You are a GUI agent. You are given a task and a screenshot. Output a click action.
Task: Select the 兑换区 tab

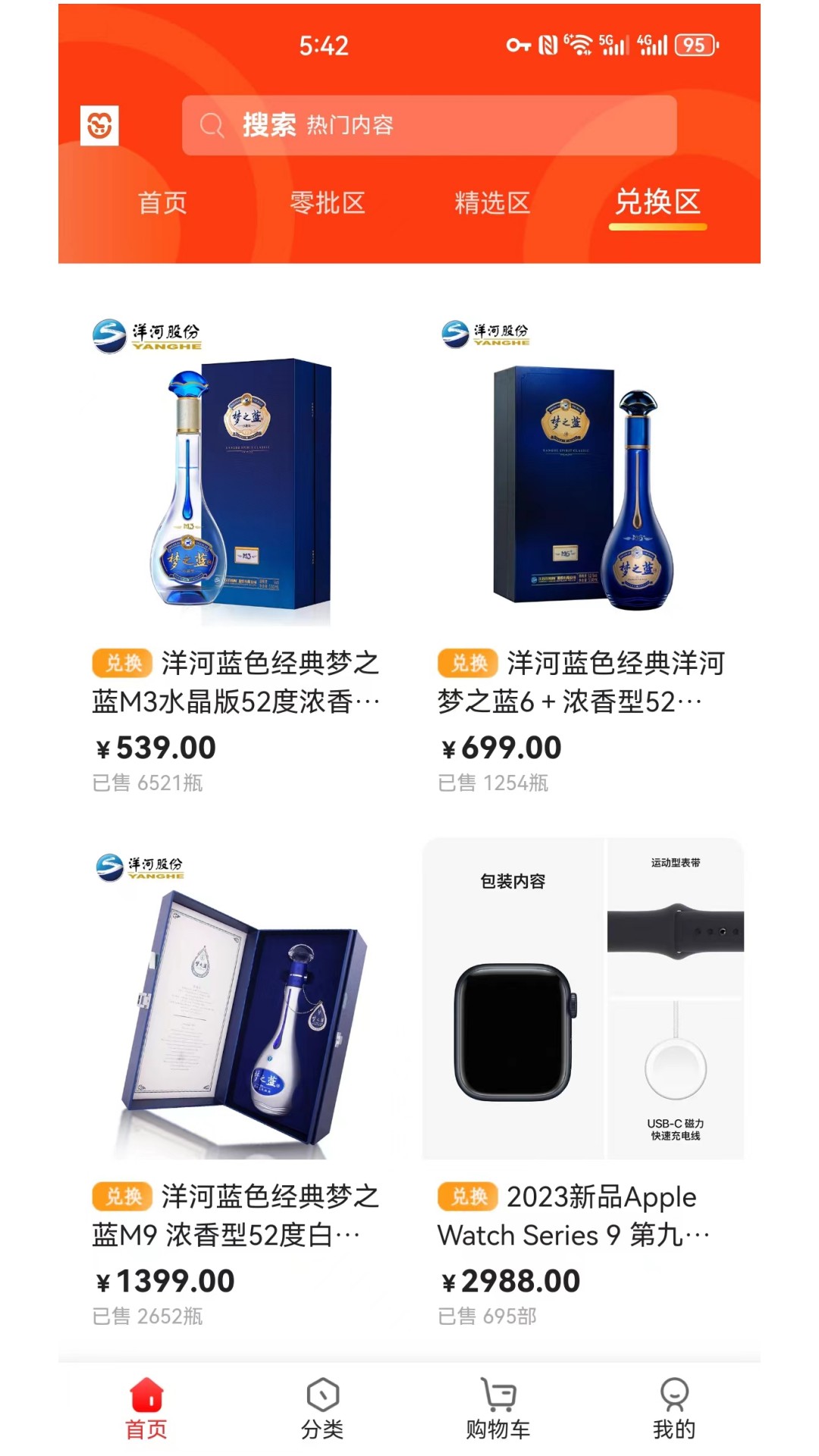click(x=657, y=203)
